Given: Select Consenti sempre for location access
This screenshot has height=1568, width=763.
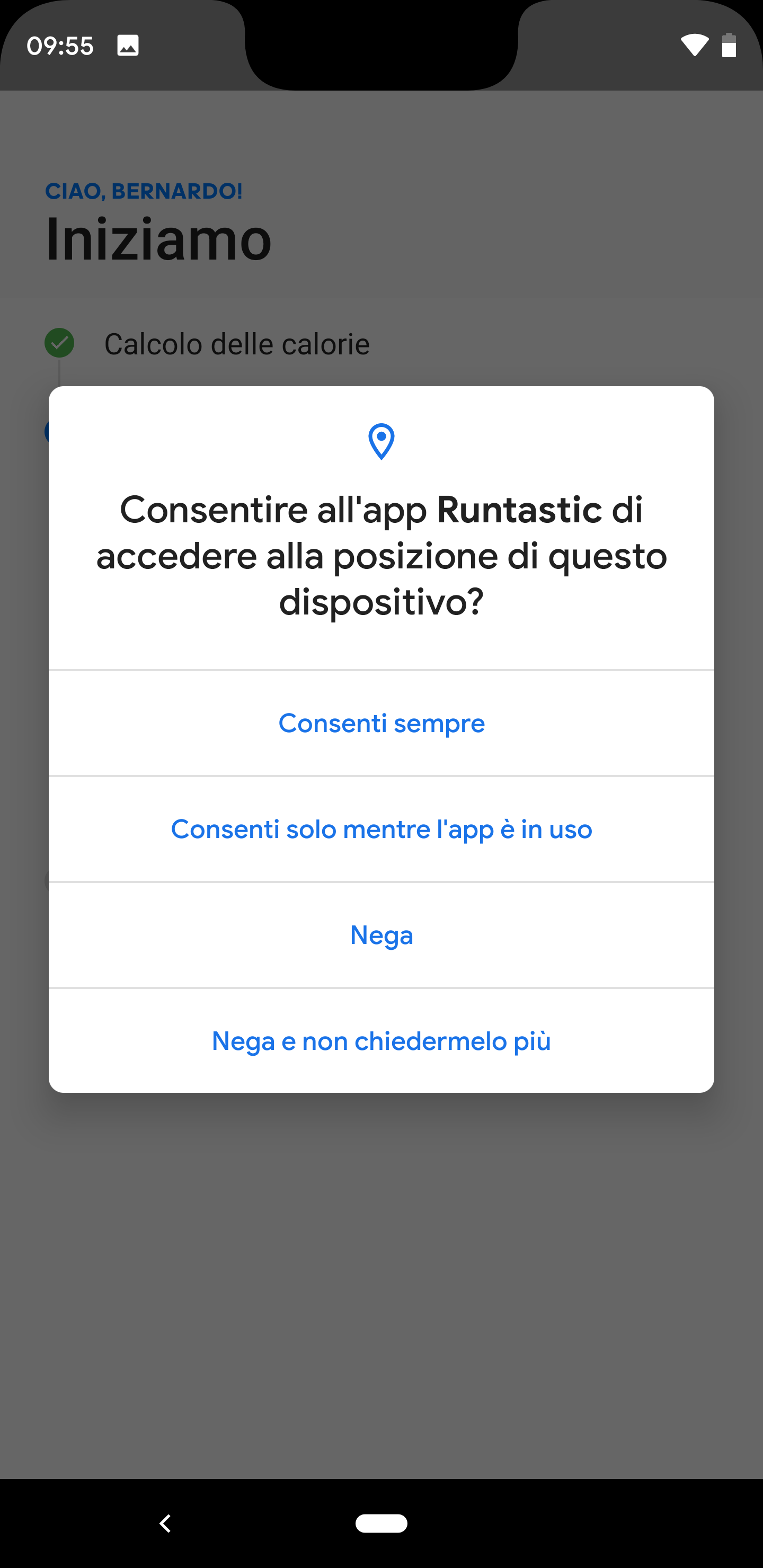Looking at the screenshot, I should (x=381, y=723).
